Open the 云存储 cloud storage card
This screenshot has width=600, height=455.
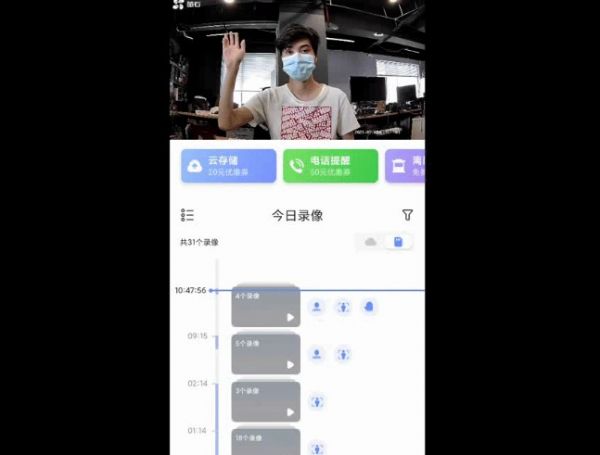(x=228, y=166)
